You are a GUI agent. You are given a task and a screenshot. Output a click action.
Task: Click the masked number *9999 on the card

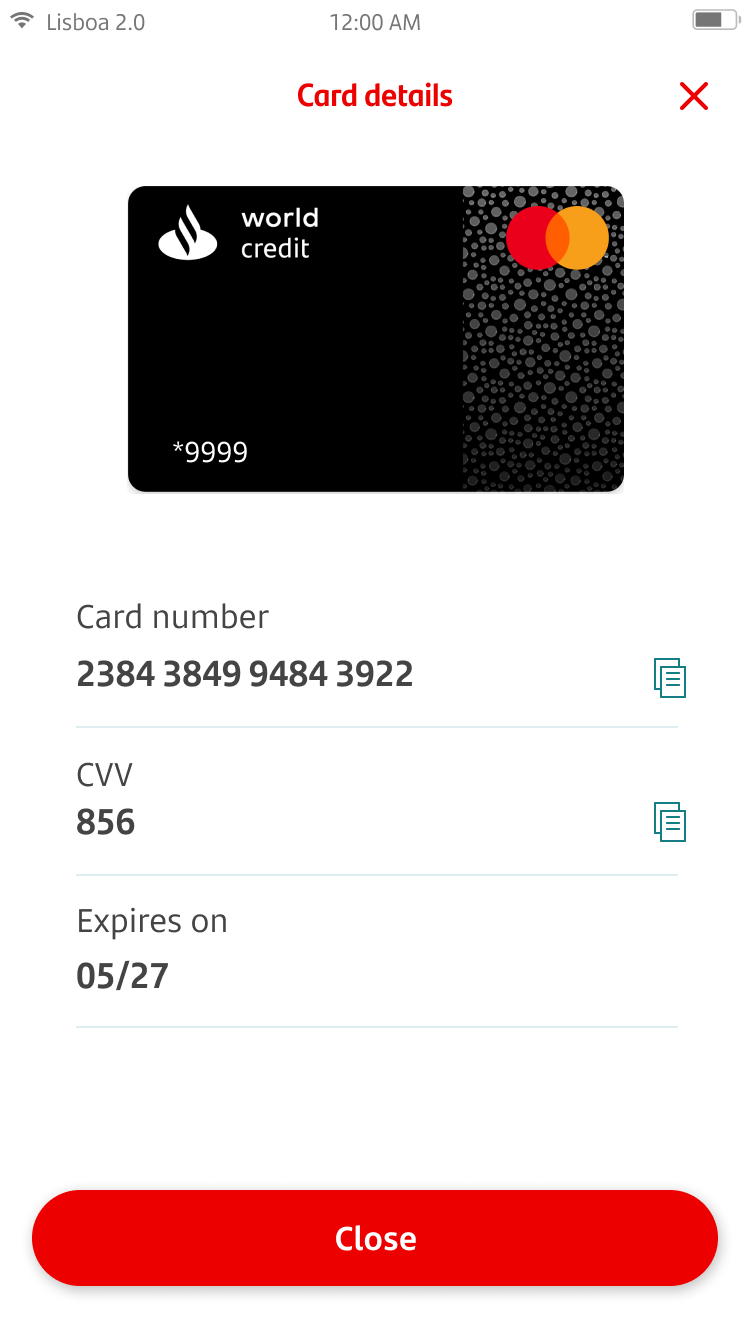click(212, 452)
